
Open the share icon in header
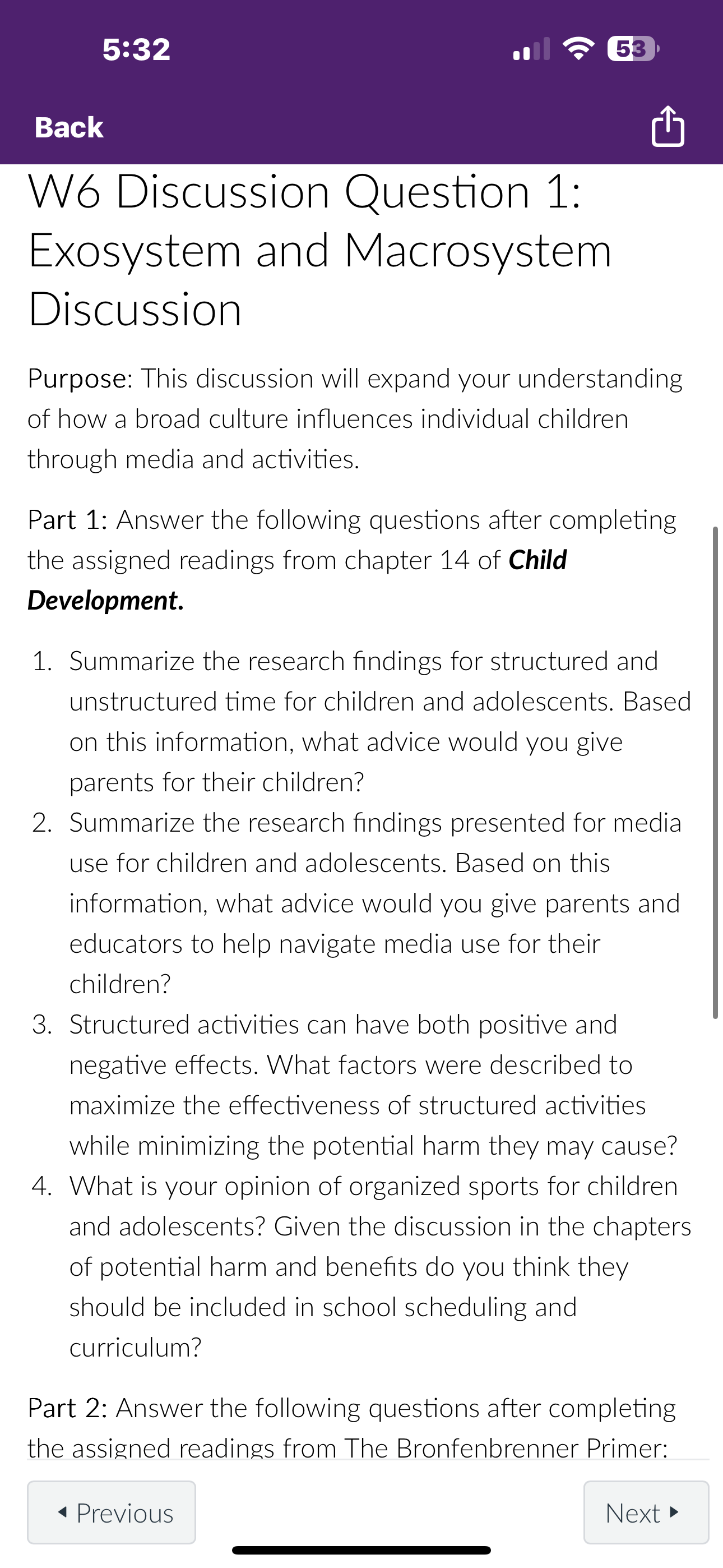(668, 127)
